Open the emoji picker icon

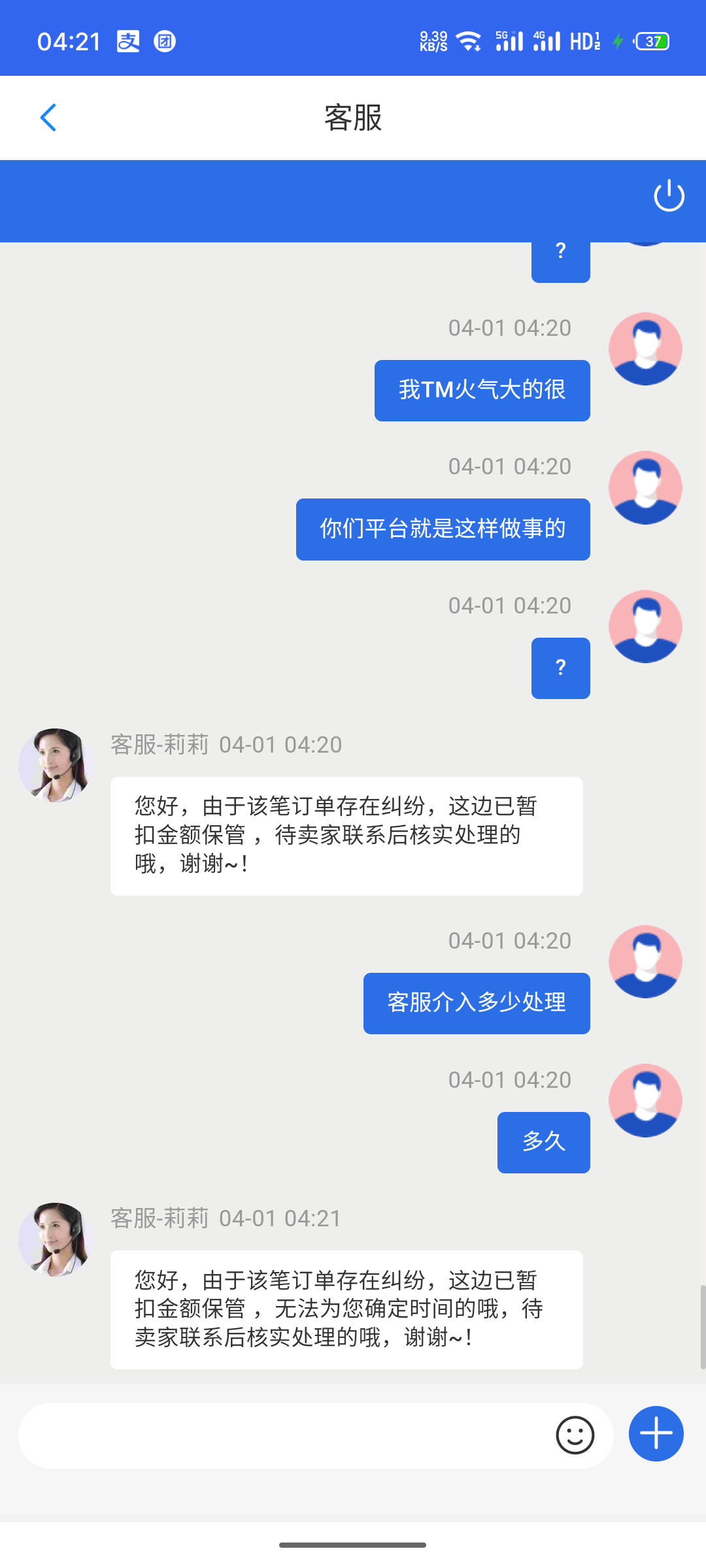(575, 1434)
